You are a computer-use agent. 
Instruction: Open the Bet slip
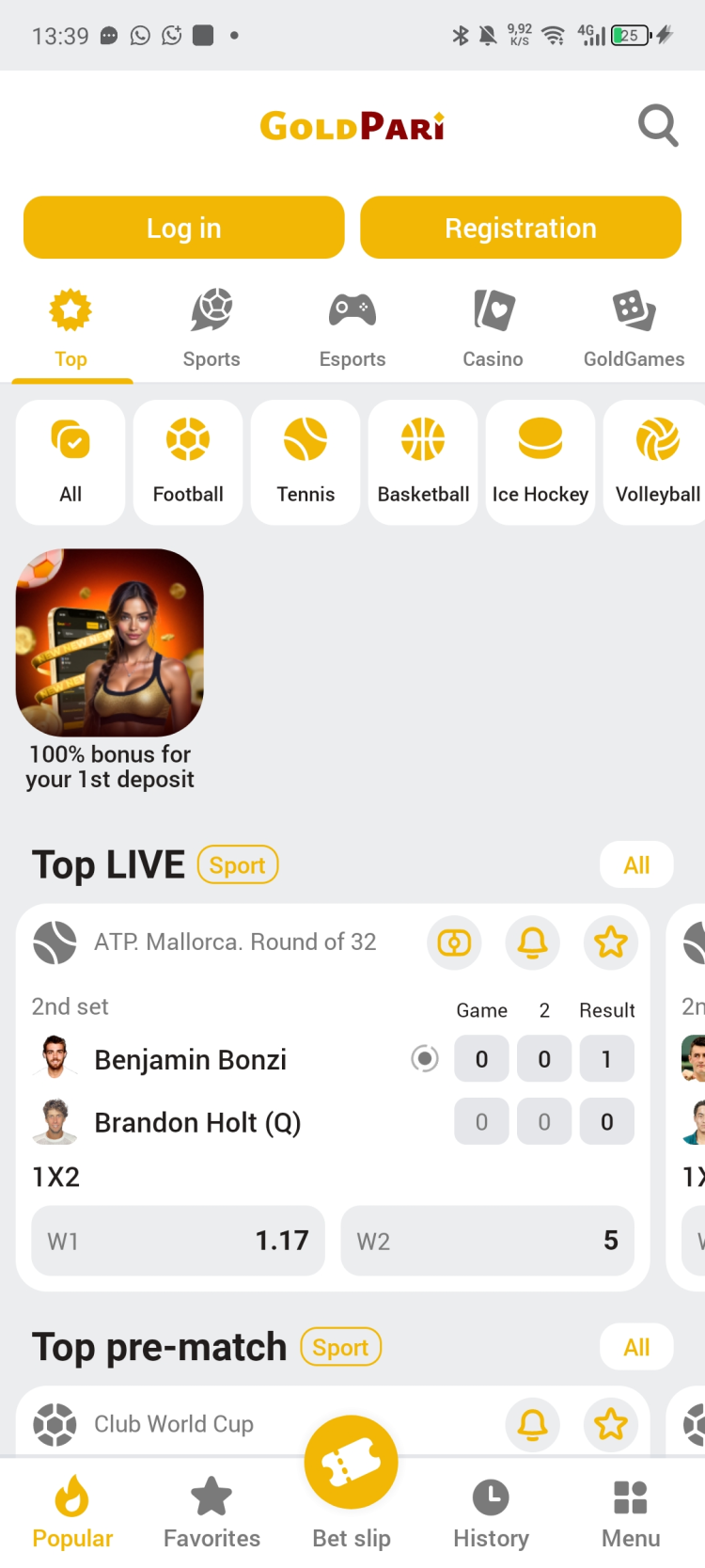(x=352, y=1477)
